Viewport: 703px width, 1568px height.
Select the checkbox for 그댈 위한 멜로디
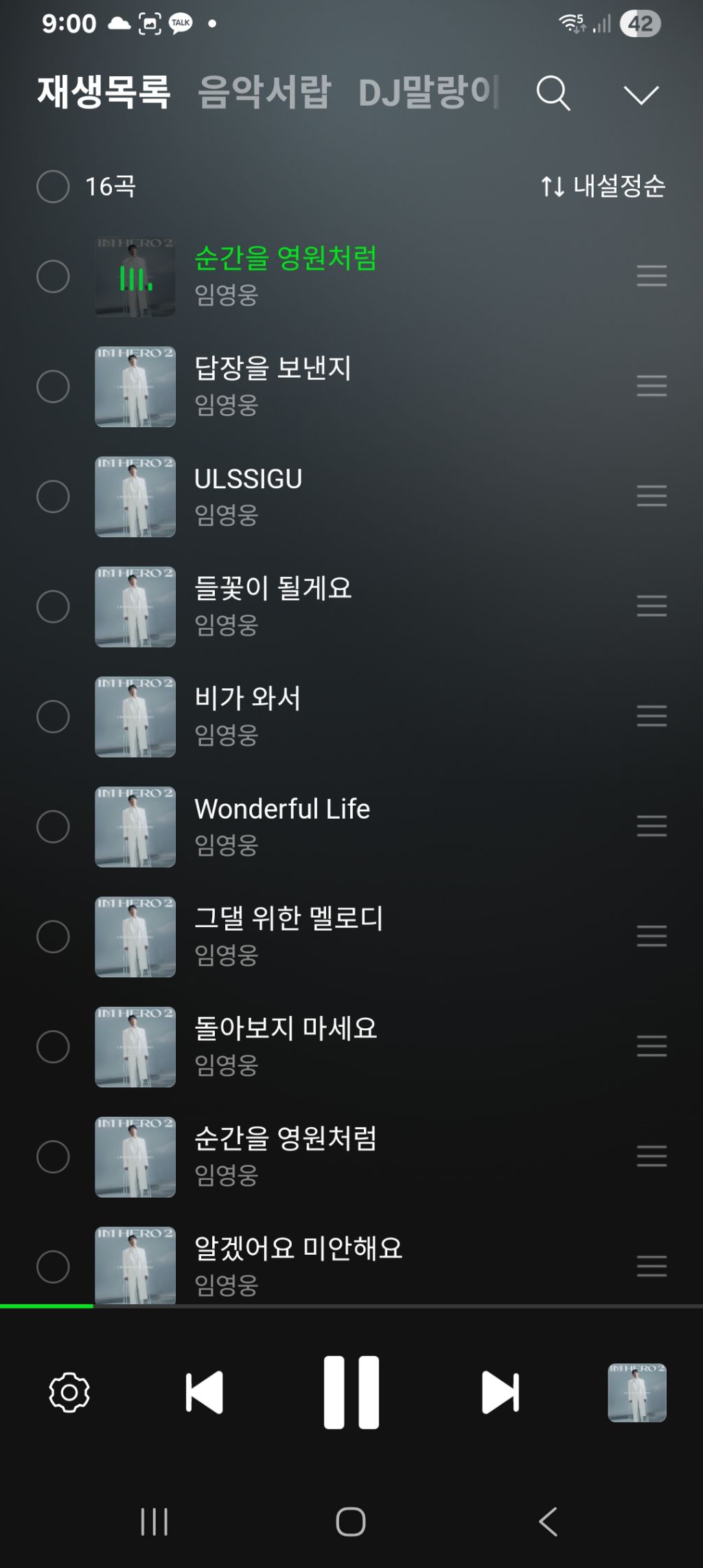(53, 937)
